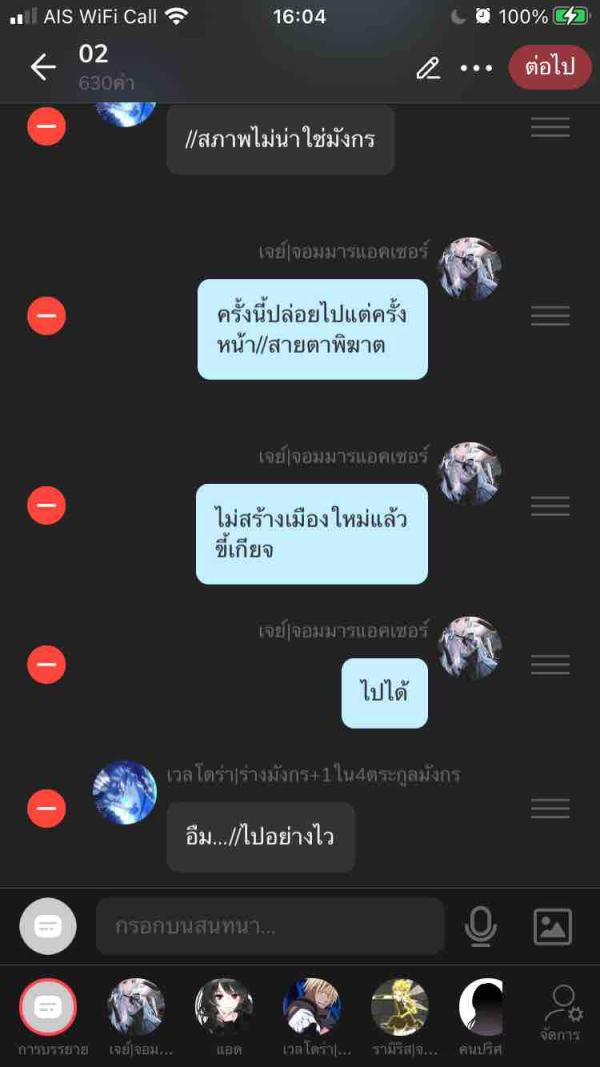Tap the microphone icon
The width and height of the screenshot is (600, 1067).
point(481,926)
